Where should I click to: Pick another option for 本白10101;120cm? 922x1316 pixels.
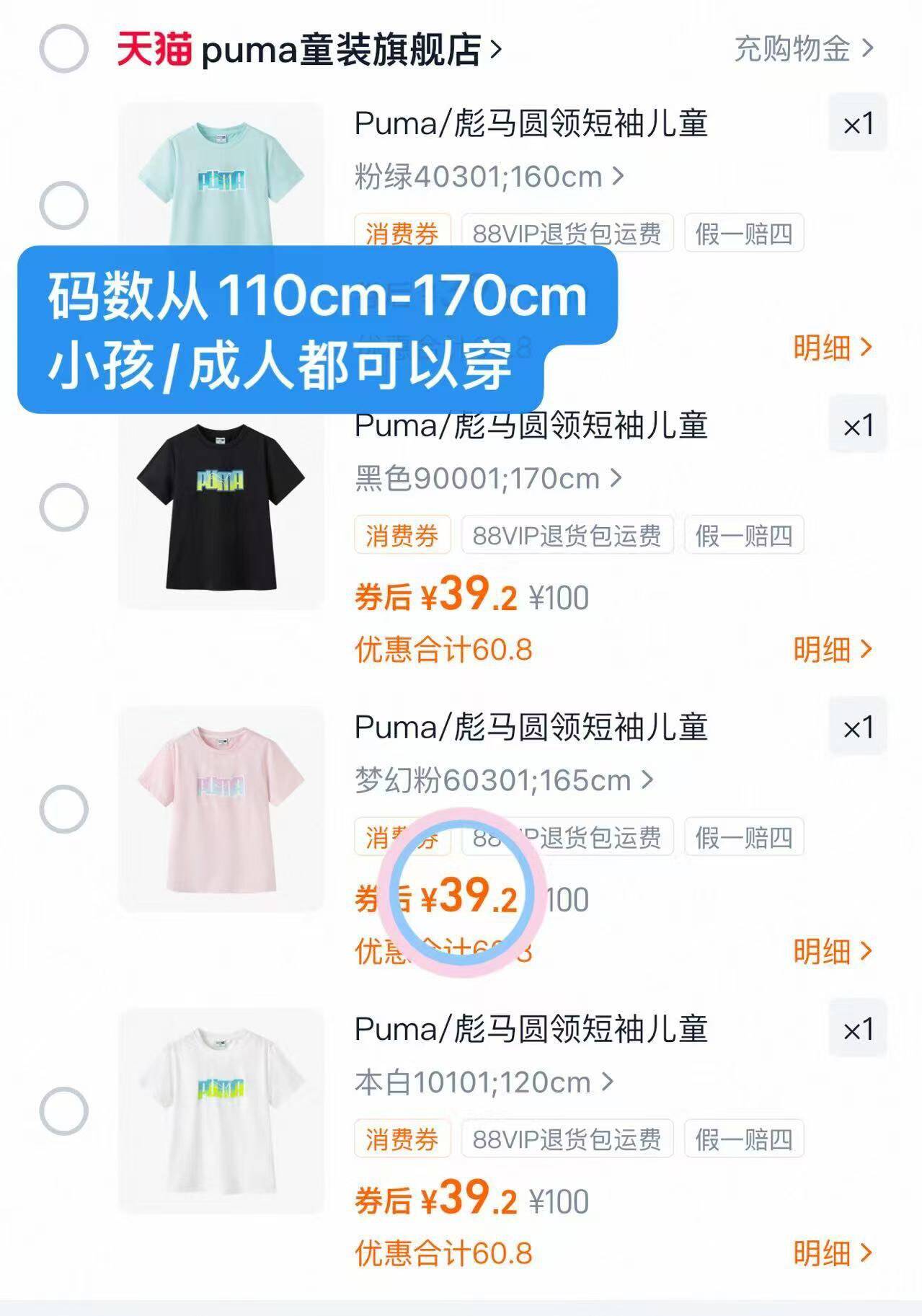click(x=483, y=1082)
